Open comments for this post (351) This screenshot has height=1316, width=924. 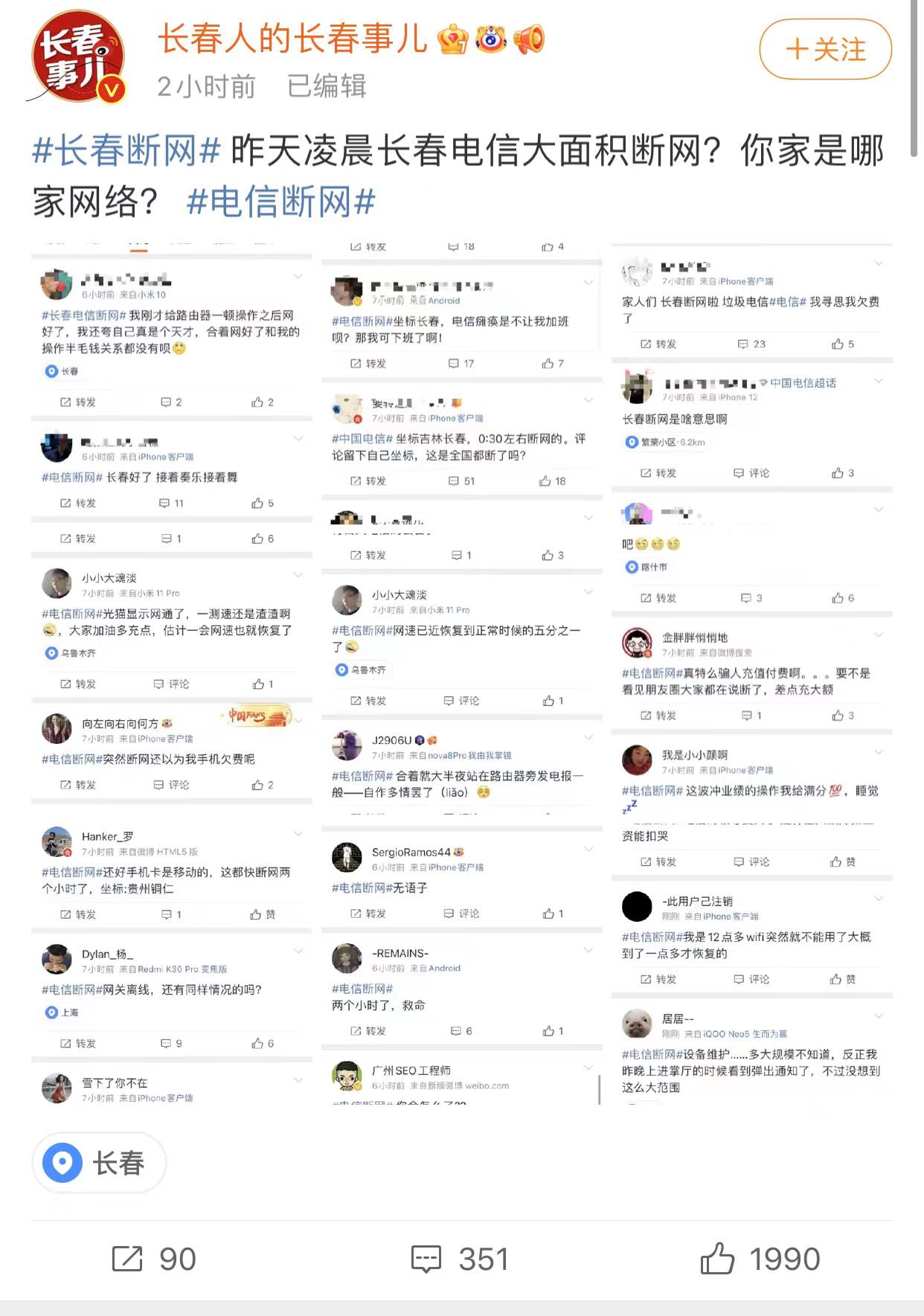point(461,1259)
